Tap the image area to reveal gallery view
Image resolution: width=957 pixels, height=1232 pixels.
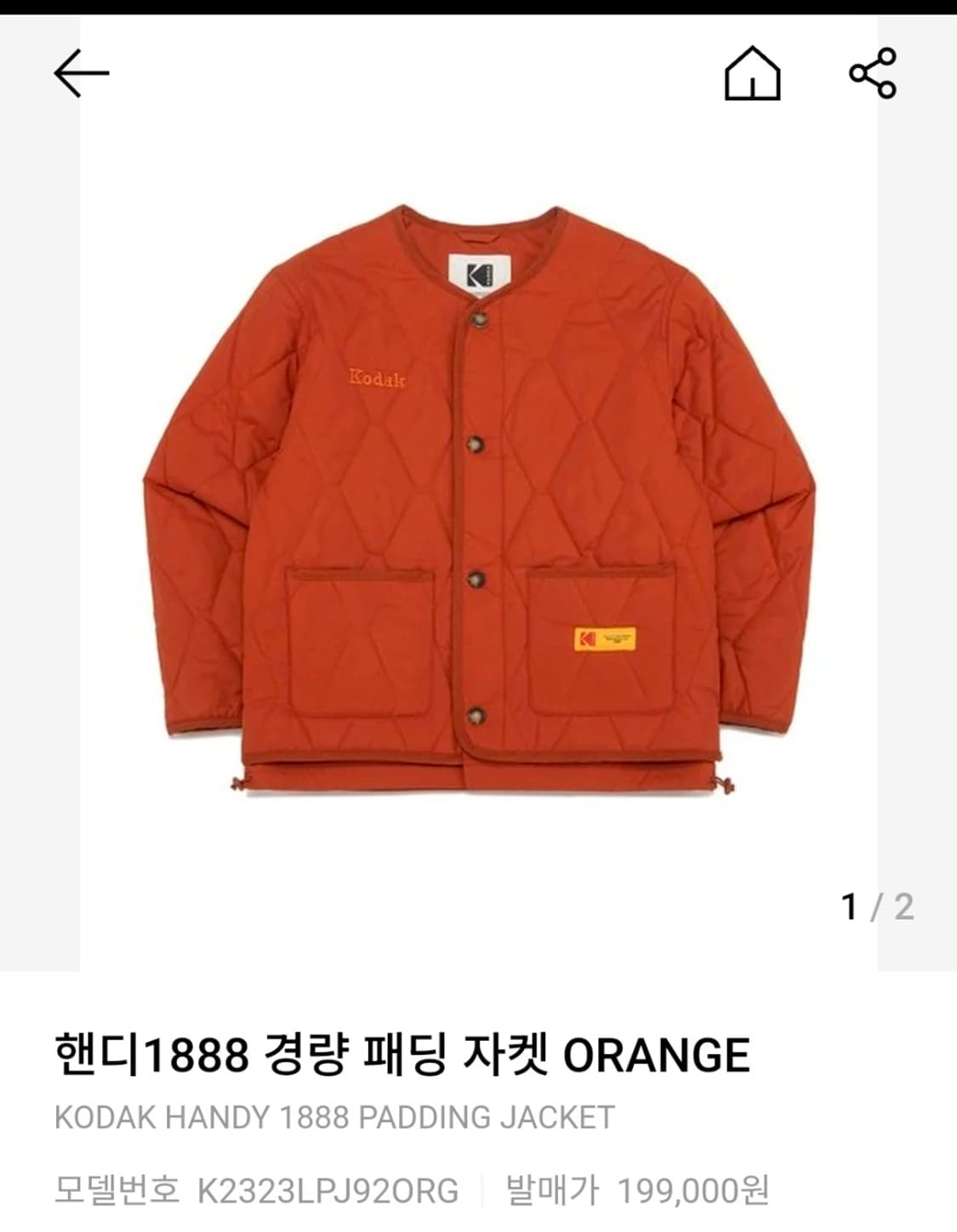click(479, 510)
